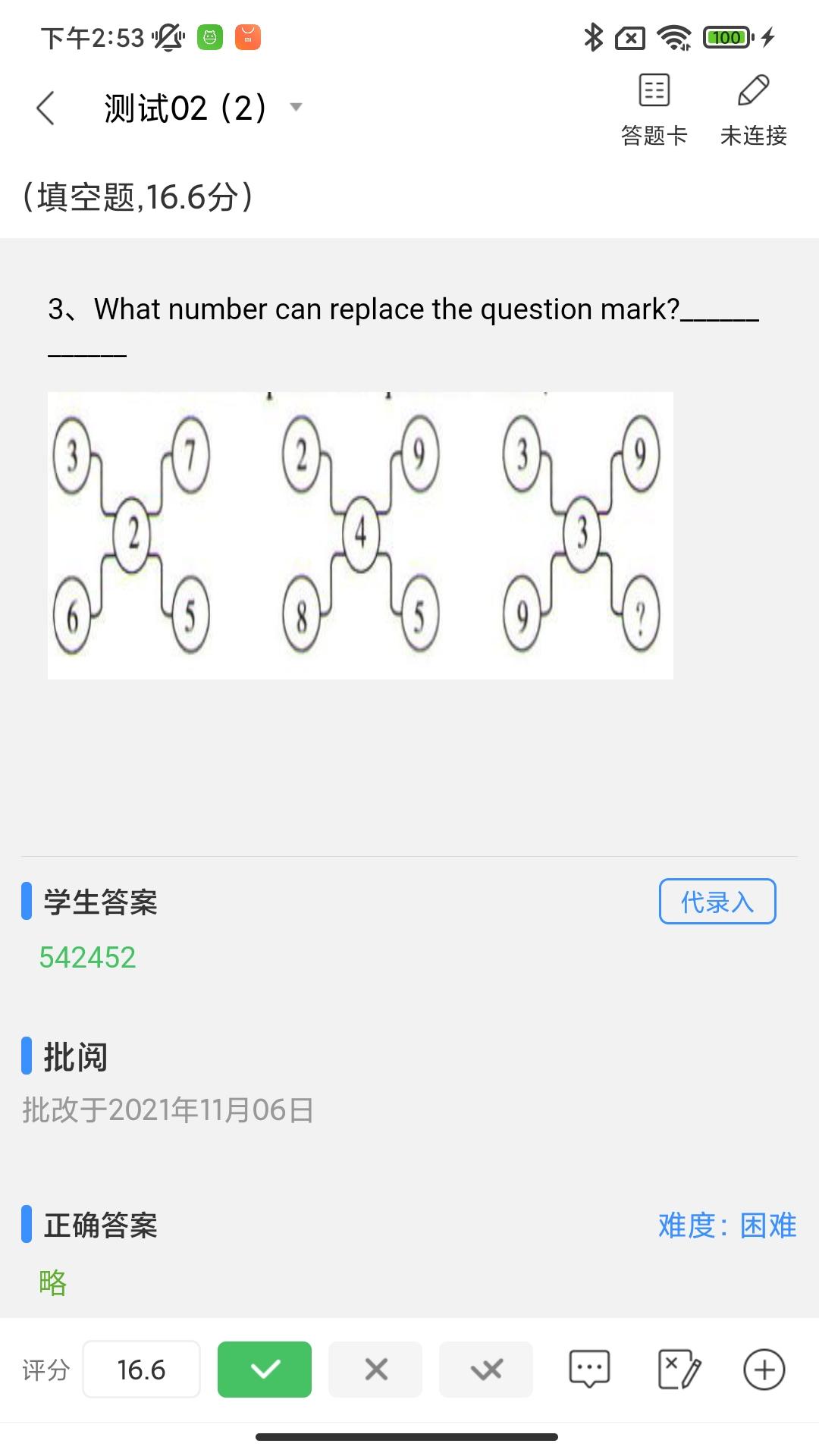Tap the back arrow to leave grading
Screen dimensions: 819x1456
45,108
